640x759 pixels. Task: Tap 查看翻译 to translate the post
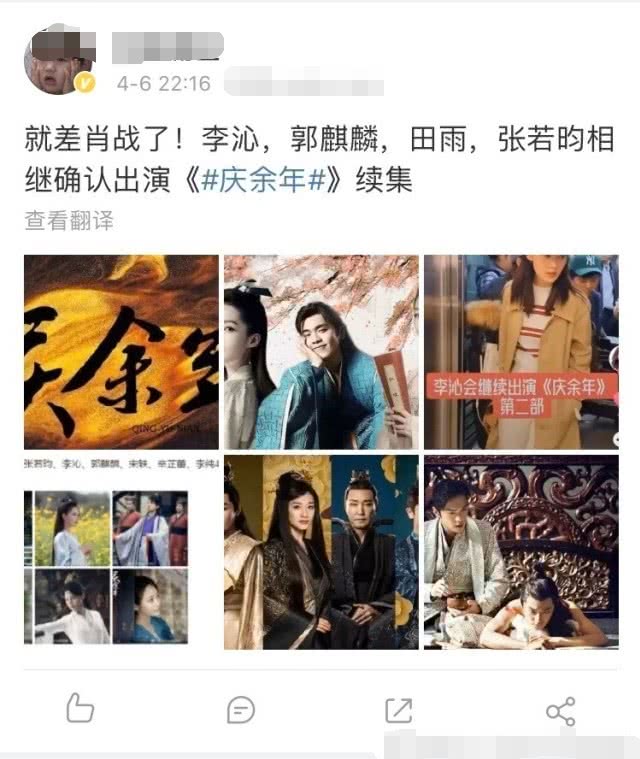[x=69, y=221]
